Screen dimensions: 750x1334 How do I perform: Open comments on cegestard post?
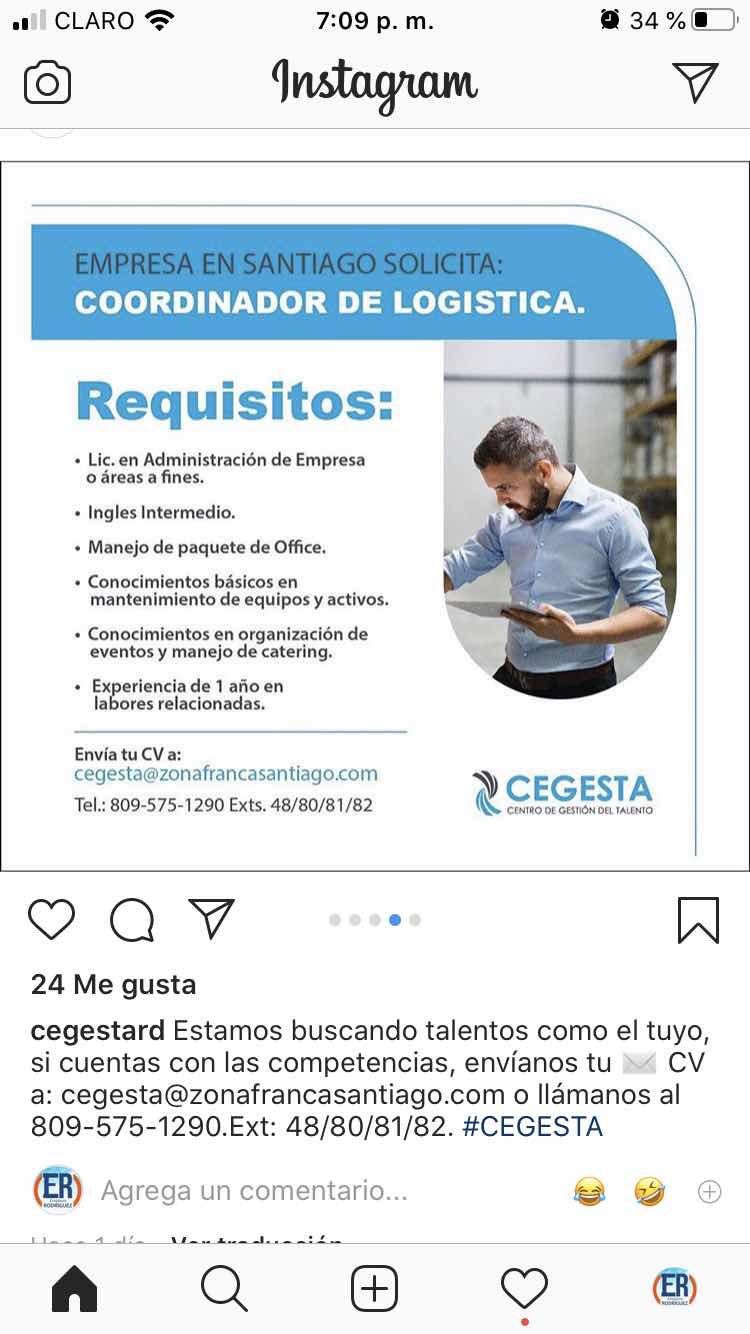tap(132, 919)
